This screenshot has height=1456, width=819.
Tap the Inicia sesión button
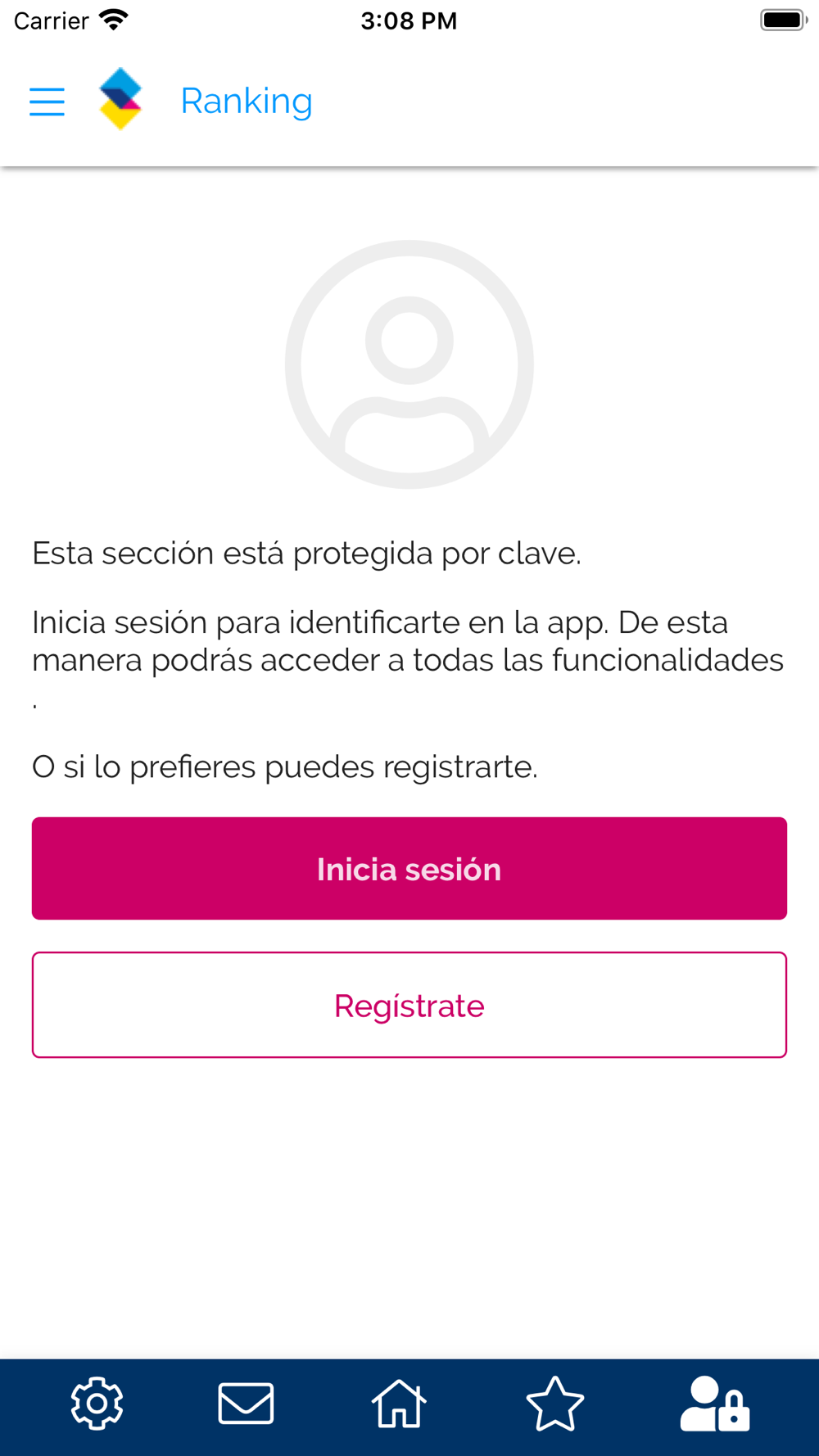(409, 868)
